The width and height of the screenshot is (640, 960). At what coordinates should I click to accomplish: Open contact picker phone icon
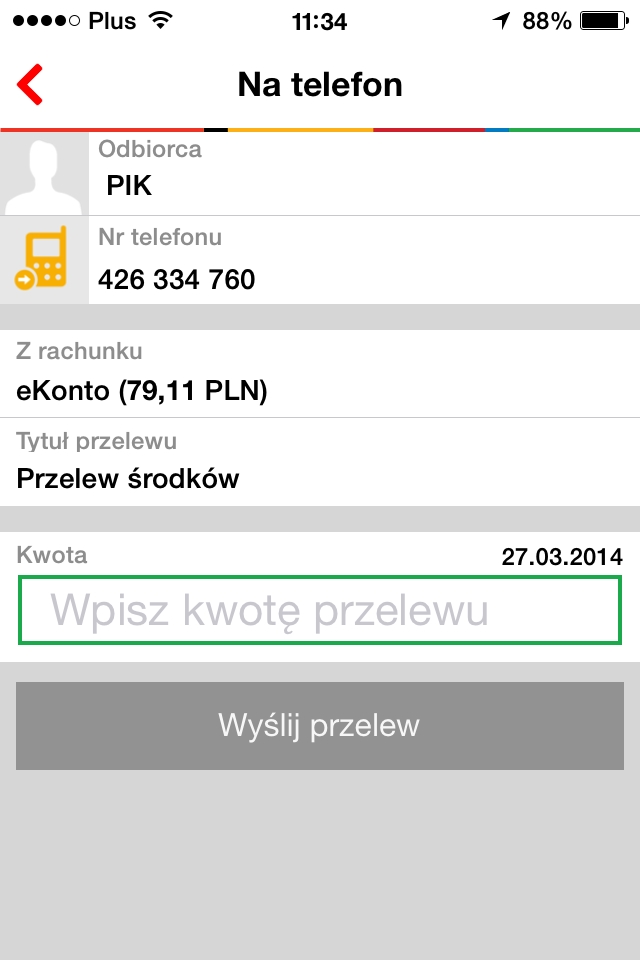(44, 260)
